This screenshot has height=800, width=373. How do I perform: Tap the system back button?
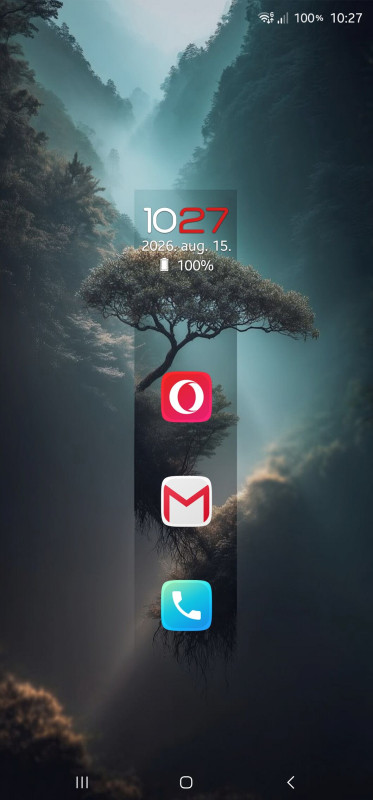point(291,782)
